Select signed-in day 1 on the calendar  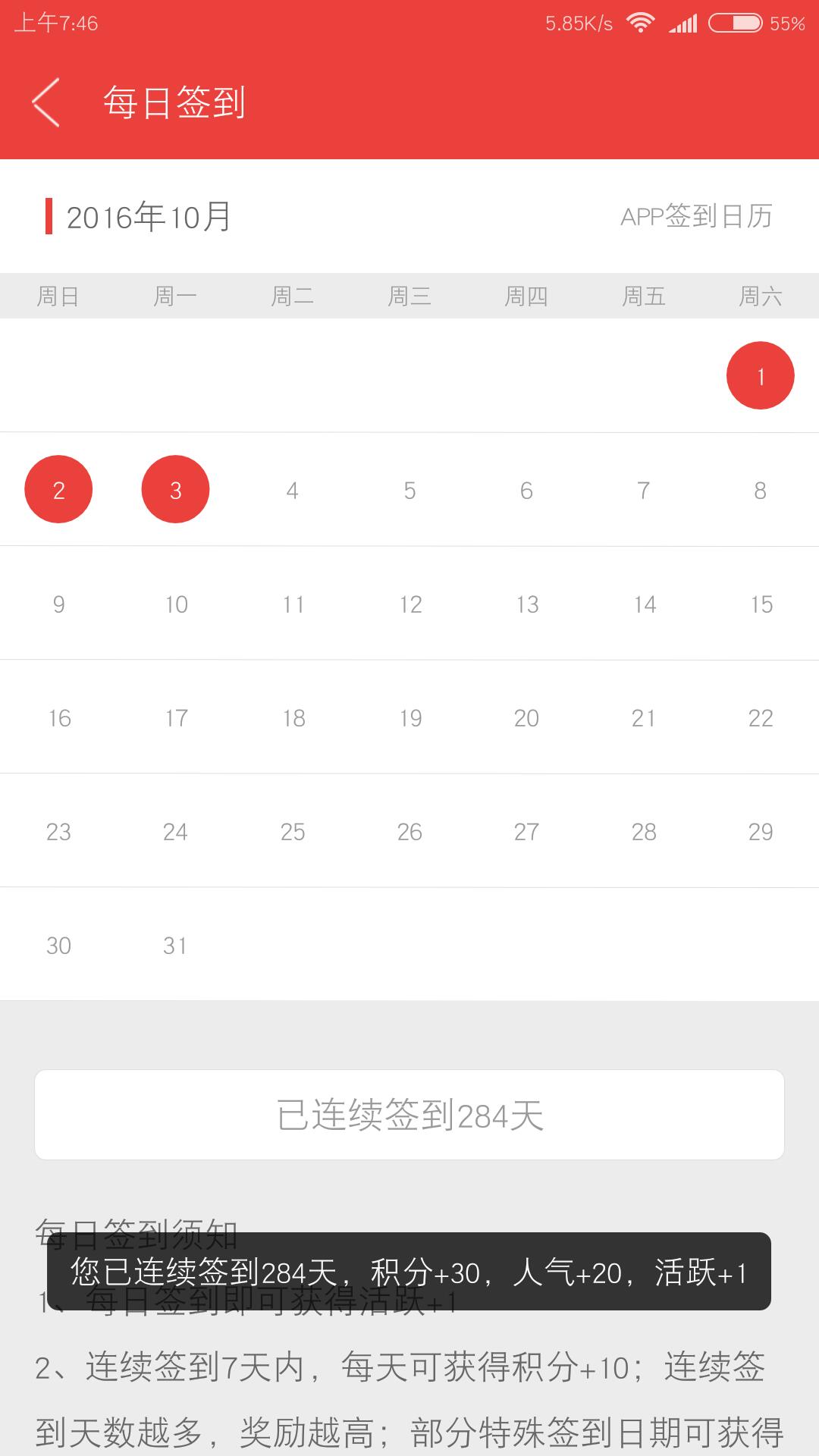click(x=760, y=375)
